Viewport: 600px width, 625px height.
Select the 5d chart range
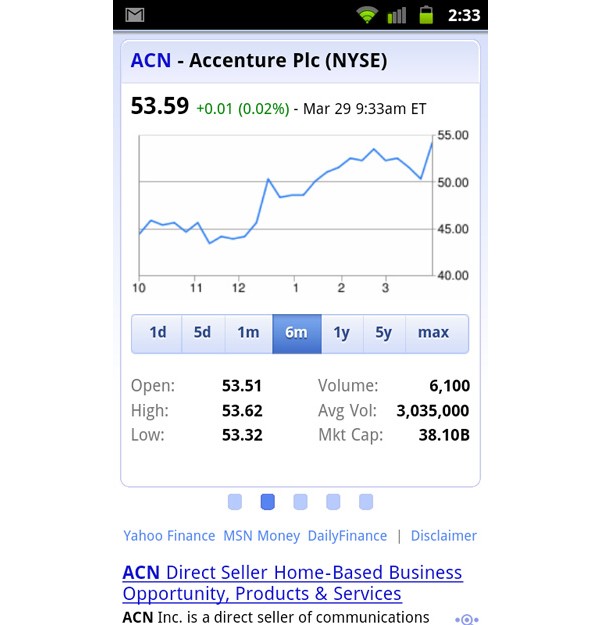[x=202, y=333]
